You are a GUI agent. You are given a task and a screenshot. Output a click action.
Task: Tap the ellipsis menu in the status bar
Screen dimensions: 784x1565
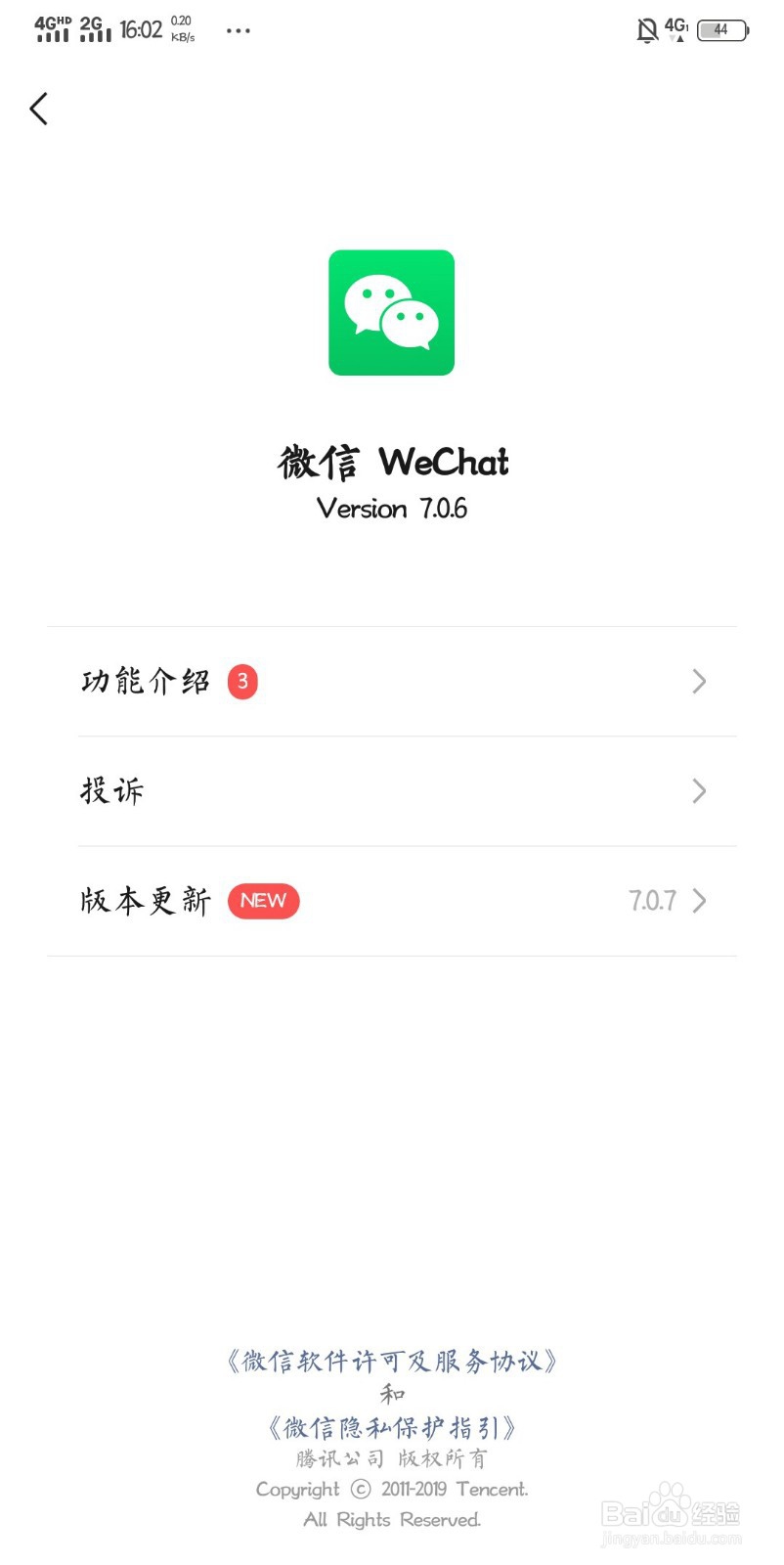(x=238, y=32)
